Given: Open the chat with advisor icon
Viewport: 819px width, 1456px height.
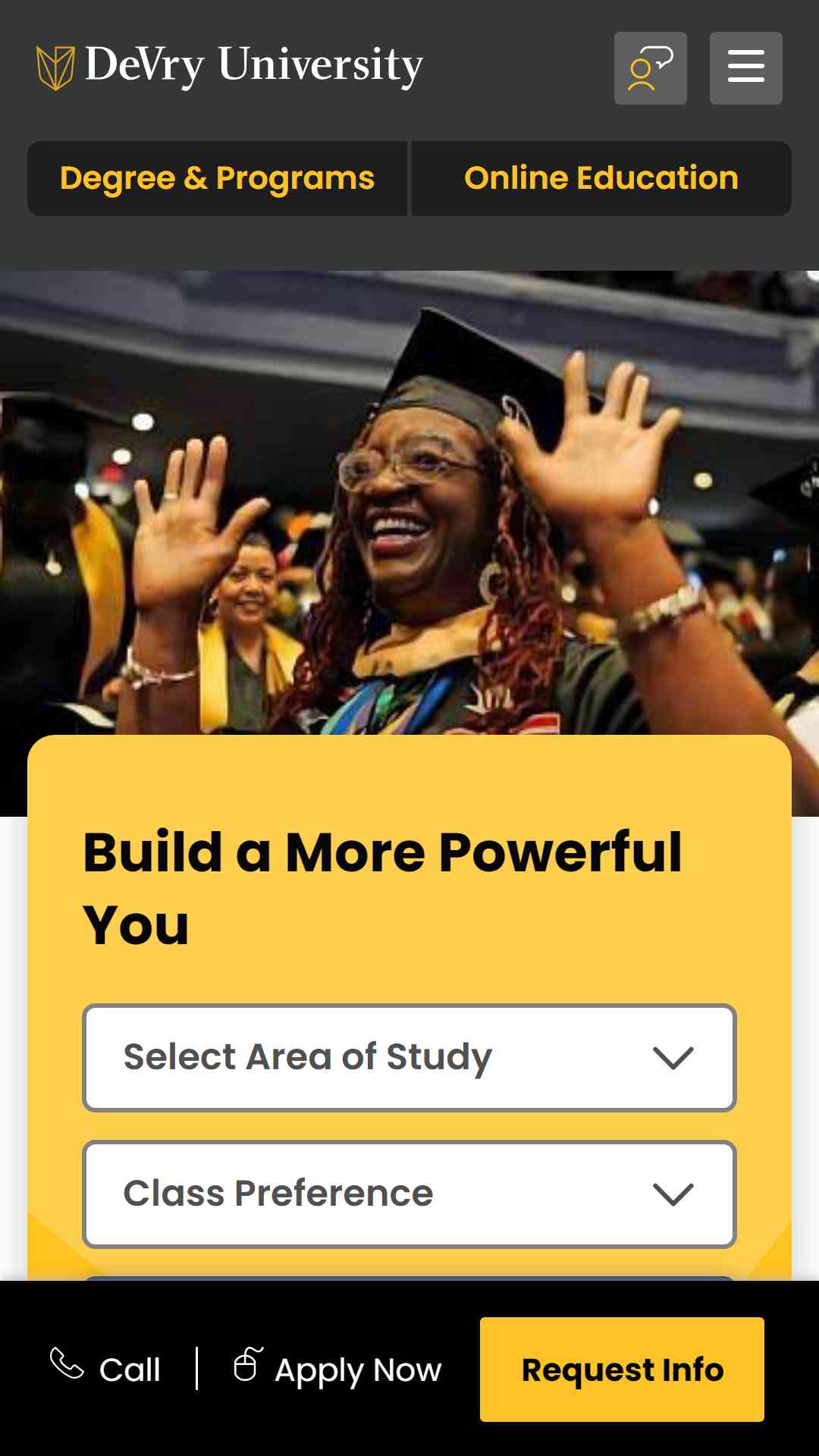Looking at the screenshot, I should coord(650,68).
